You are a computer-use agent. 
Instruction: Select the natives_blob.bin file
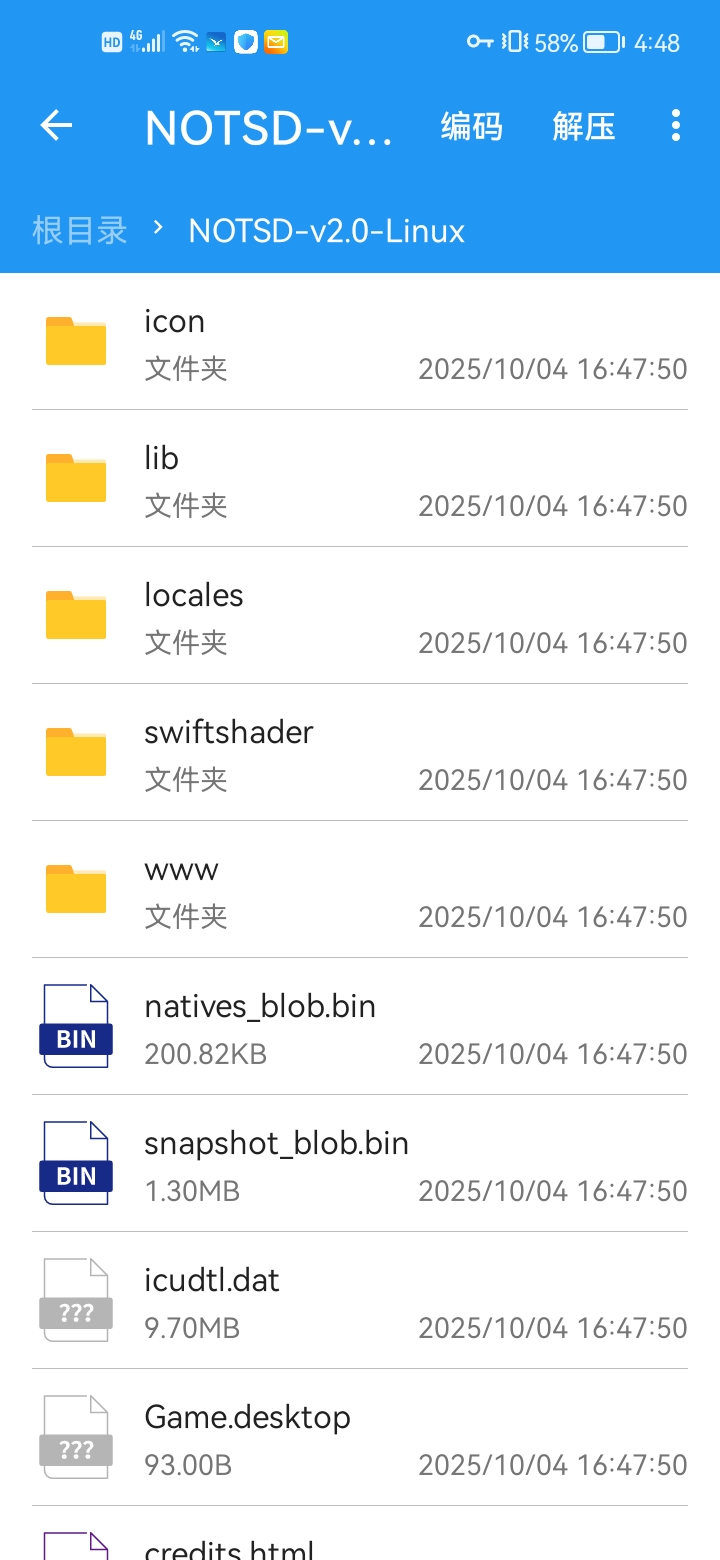360,1027
